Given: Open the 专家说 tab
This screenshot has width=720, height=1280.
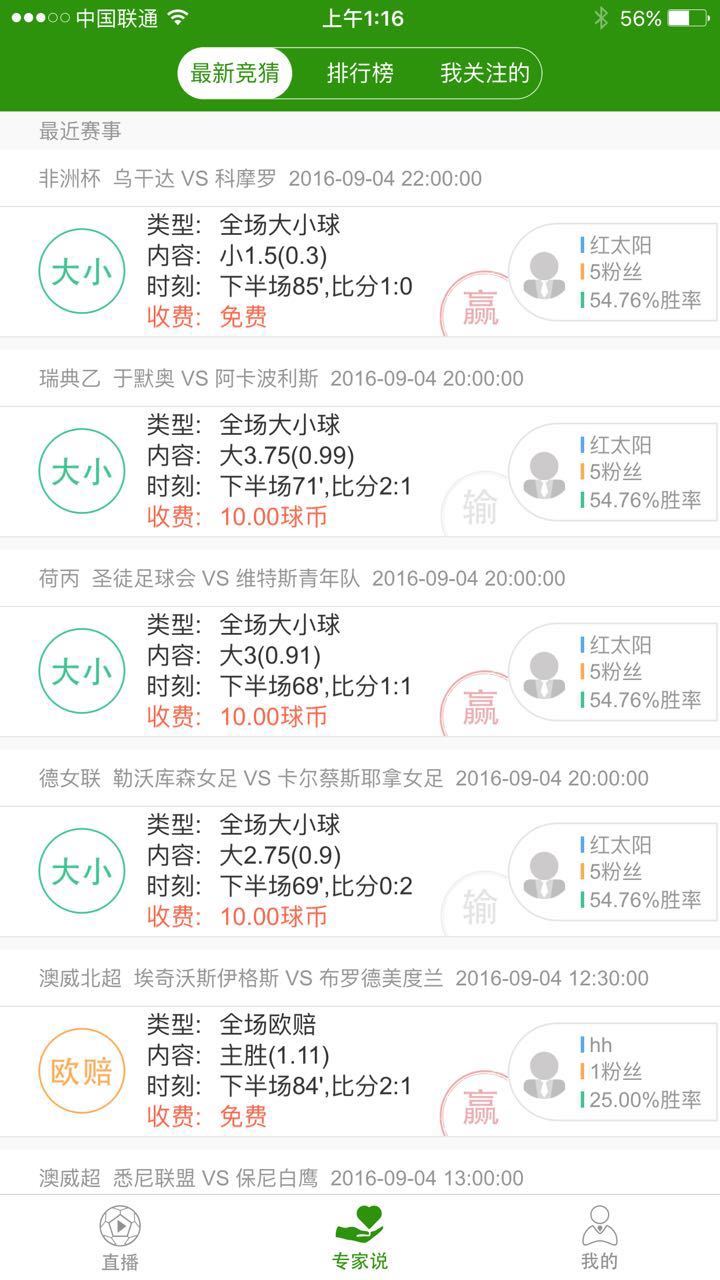Looking at the screenshot, I should tap(360, 1238).
